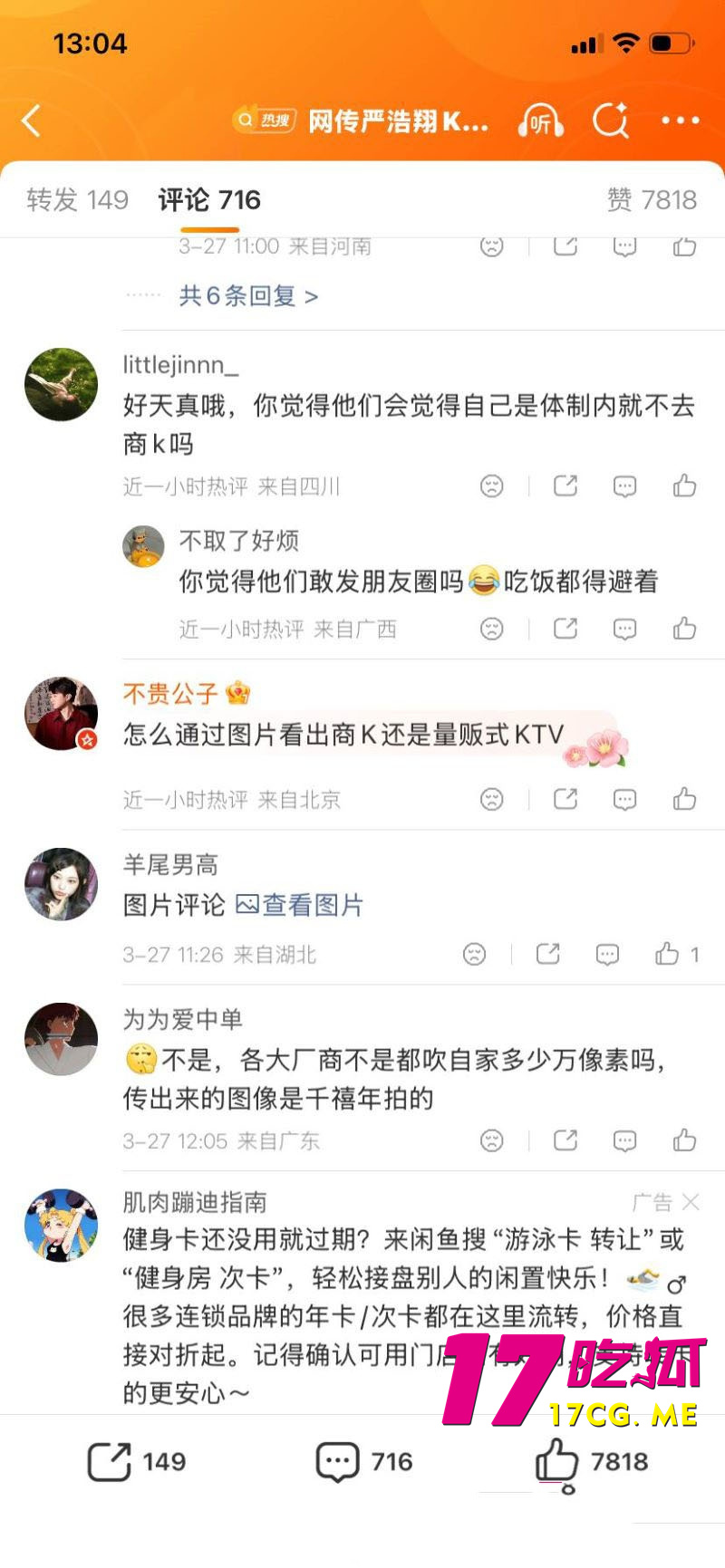Viewport: 725px width, 1568px height.
Task: Tap the refresh icon in the top bar
Action: click(611, 119)
